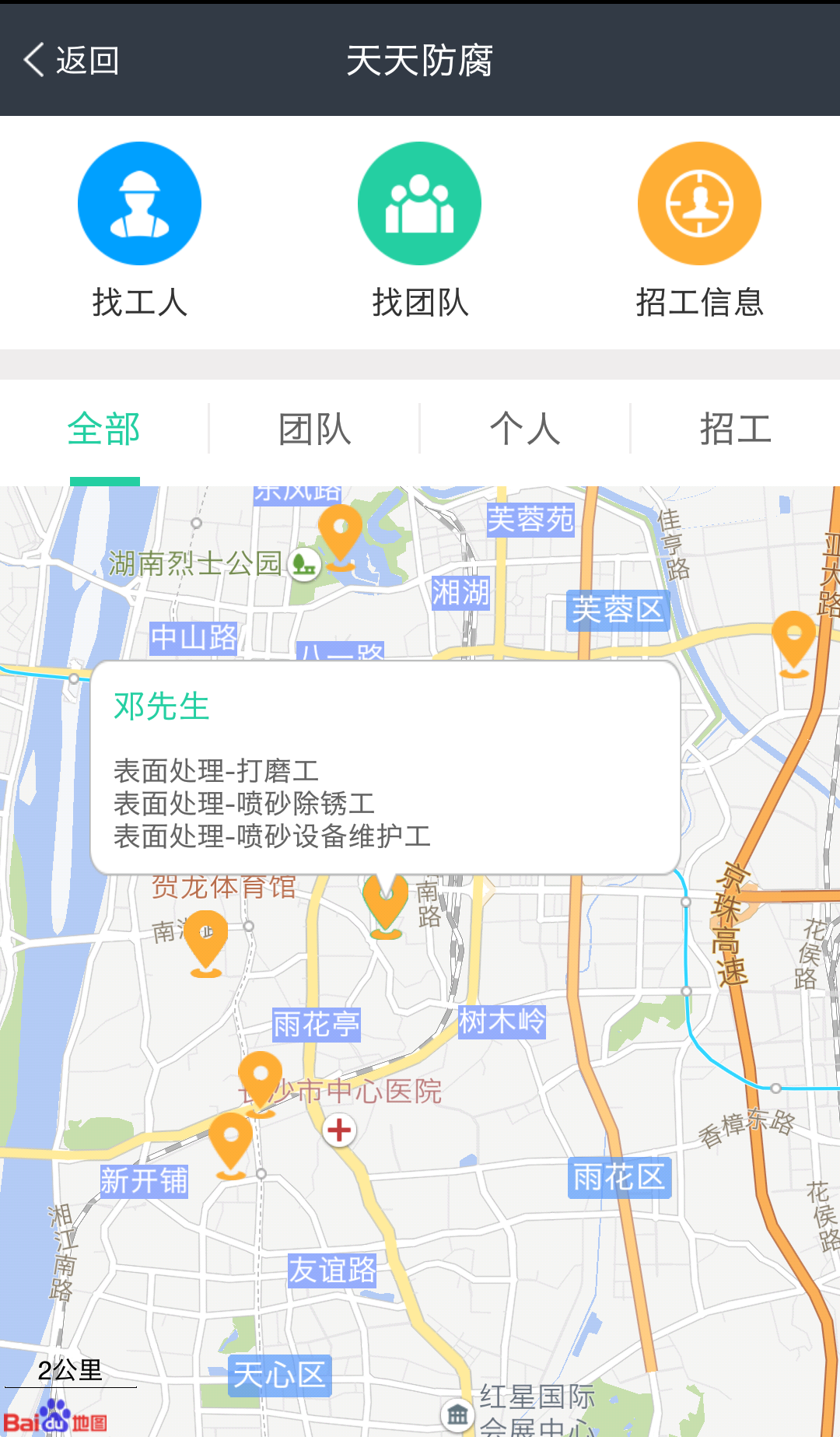
Task: Open 邓先生 info popup on map
Action: point(386,767)
